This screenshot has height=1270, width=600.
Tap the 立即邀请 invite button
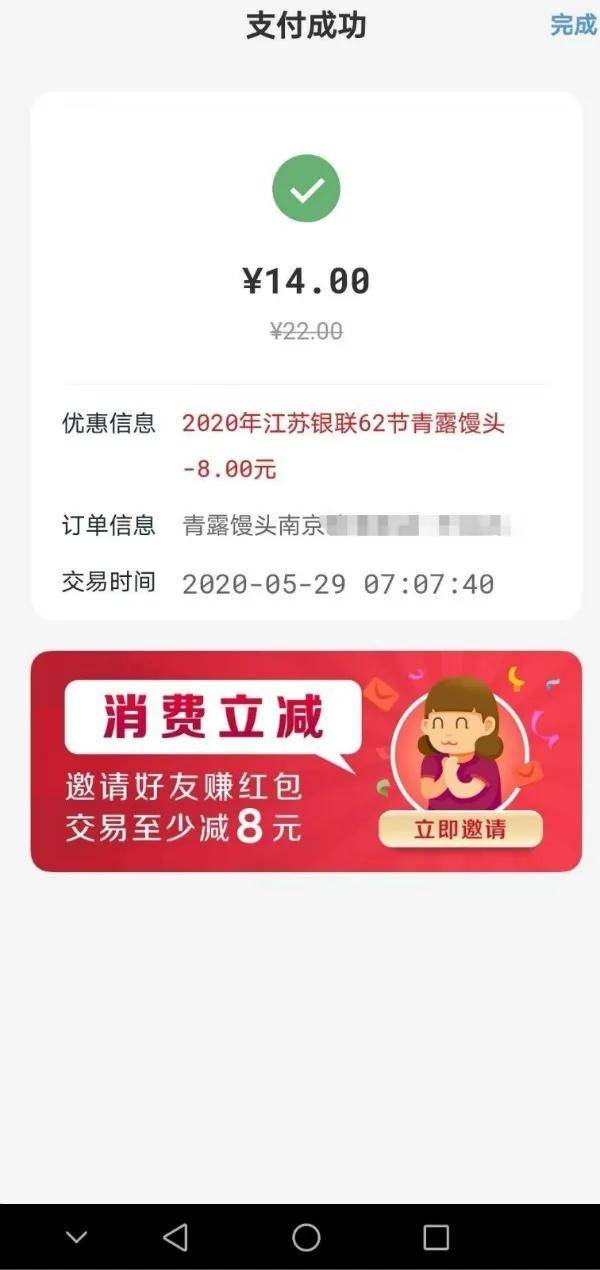460,829
